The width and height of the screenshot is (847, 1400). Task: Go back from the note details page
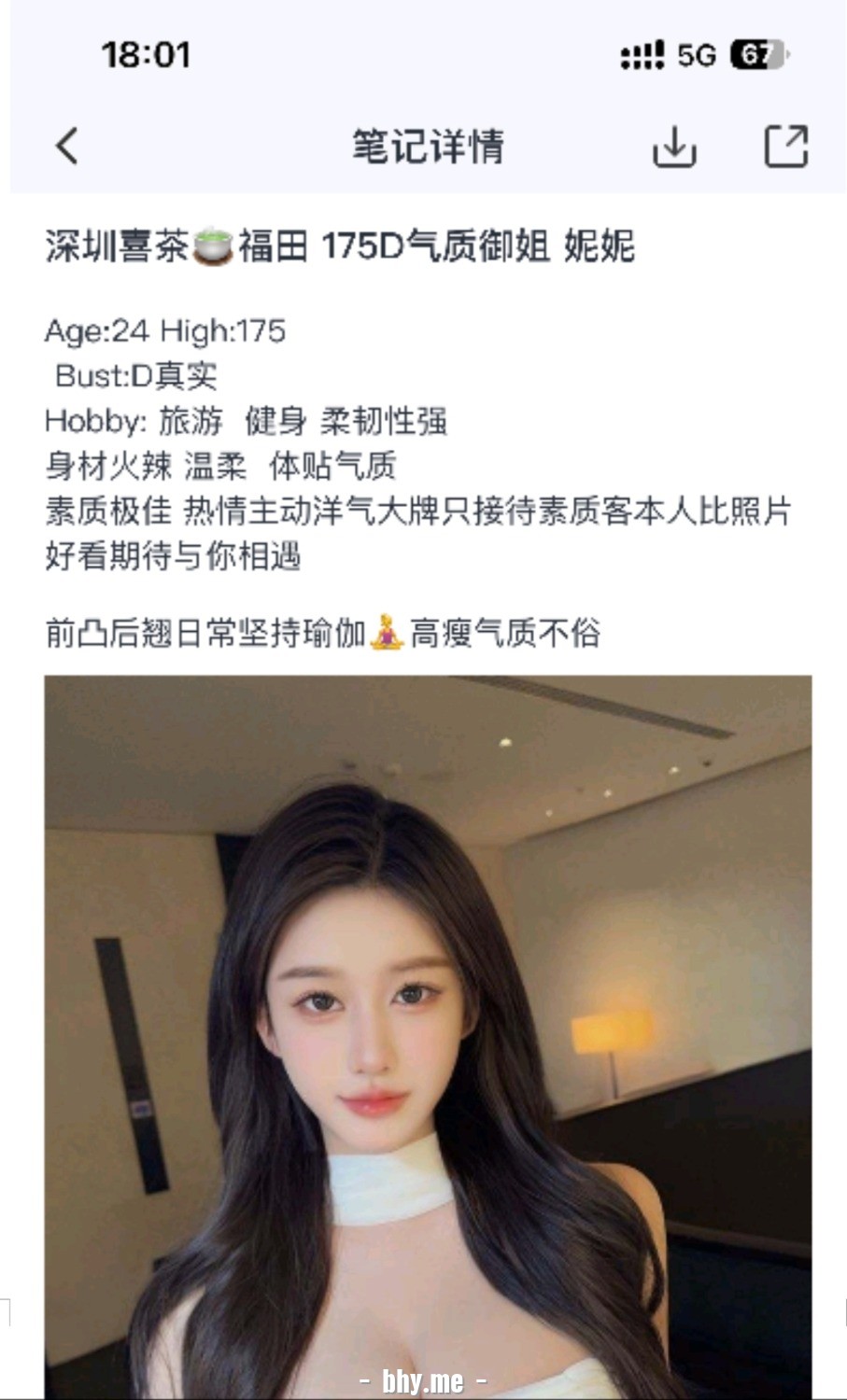click(x=67, y=147)
